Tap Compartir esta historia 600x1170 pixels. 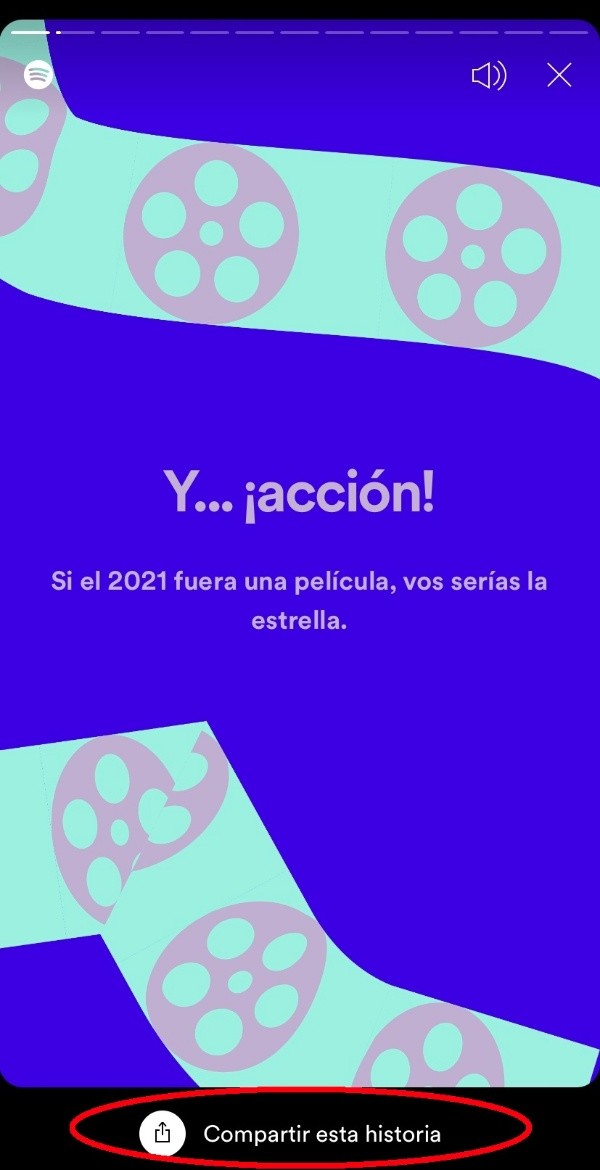click(x=301, y=1134)
